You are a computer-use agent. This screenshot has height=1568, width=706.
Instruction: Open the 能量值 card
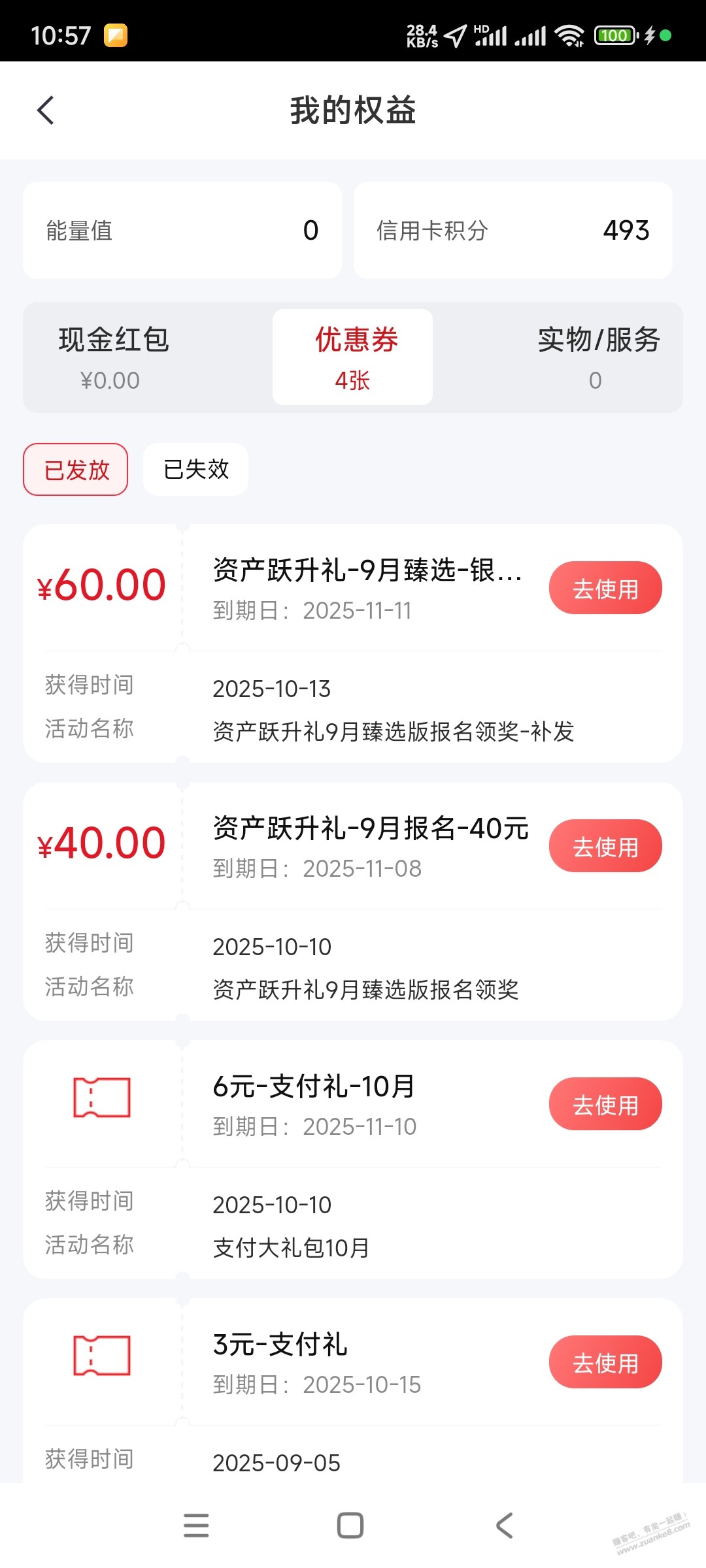coord(182,231)
